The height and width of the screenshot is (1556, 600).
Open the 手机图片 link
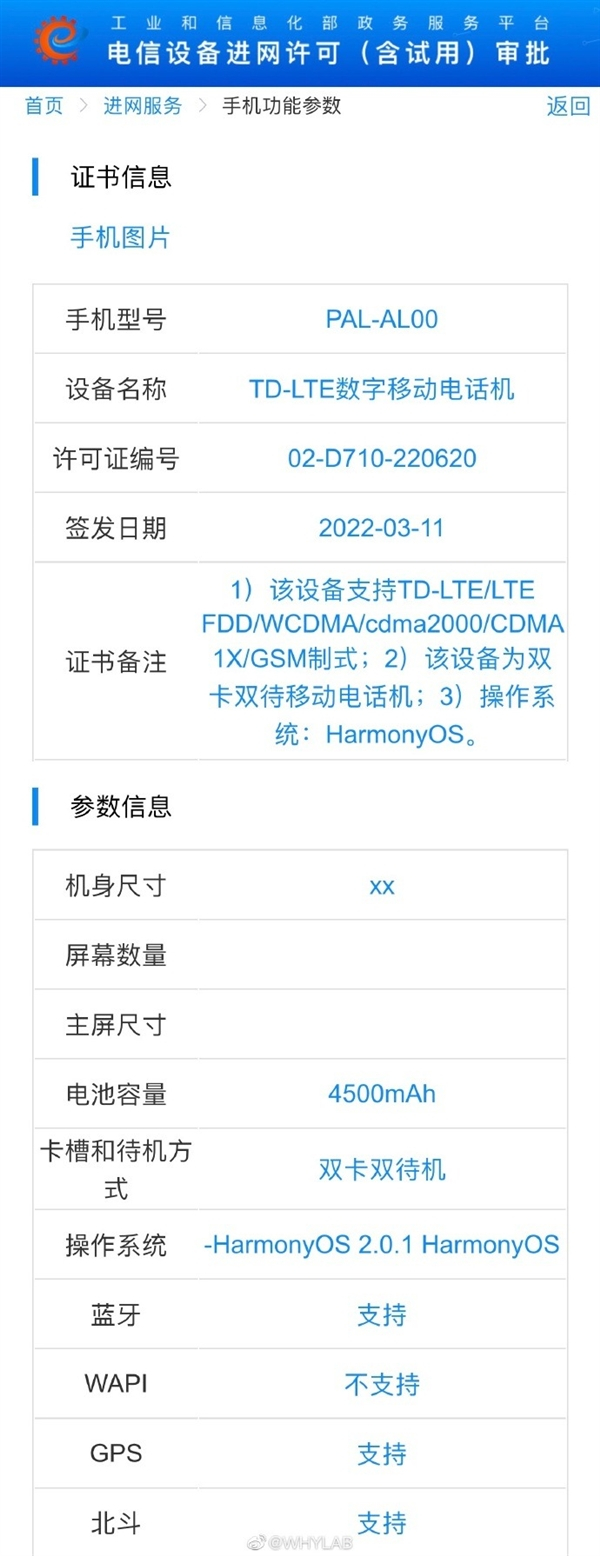pyautogui.click(x=120, y=237)
